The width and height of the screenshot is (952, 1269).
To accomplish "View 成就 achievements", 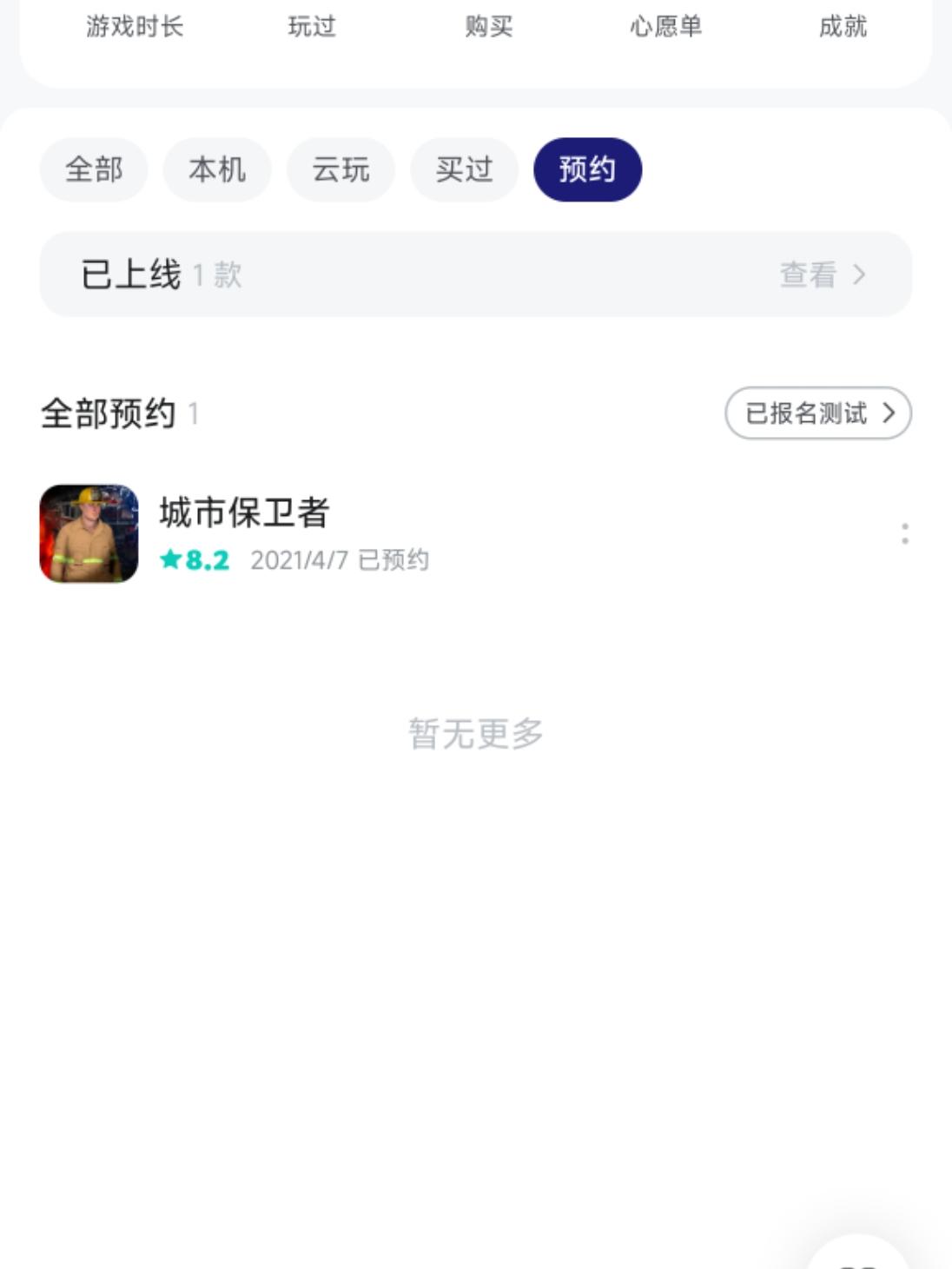I will tap(843, 27).
